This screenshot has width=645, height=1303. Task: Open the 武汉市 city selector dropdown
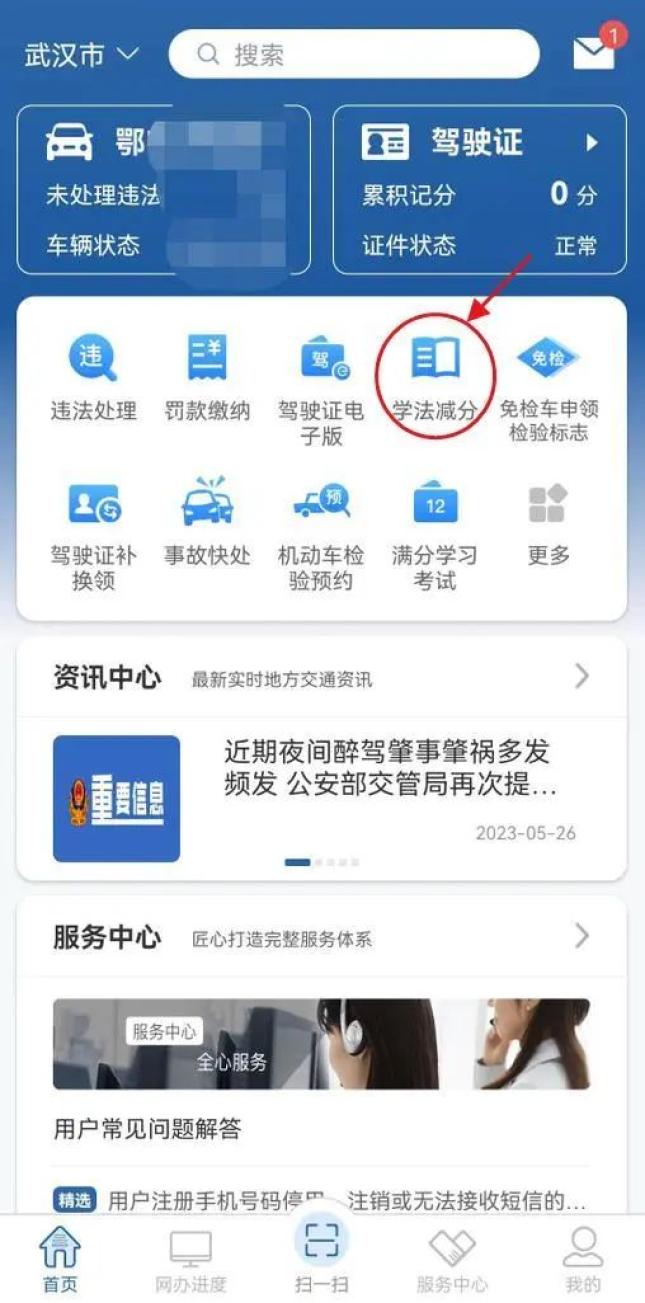[81, 54]
